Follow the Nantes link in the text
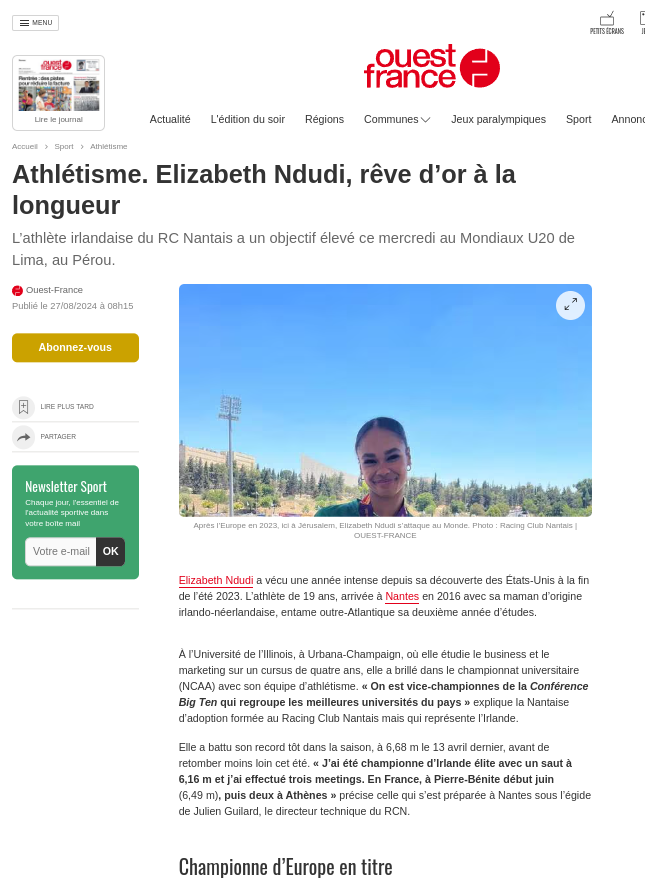Image resolution: width=645 pixels, height=879 pixels. pos(402,596)
